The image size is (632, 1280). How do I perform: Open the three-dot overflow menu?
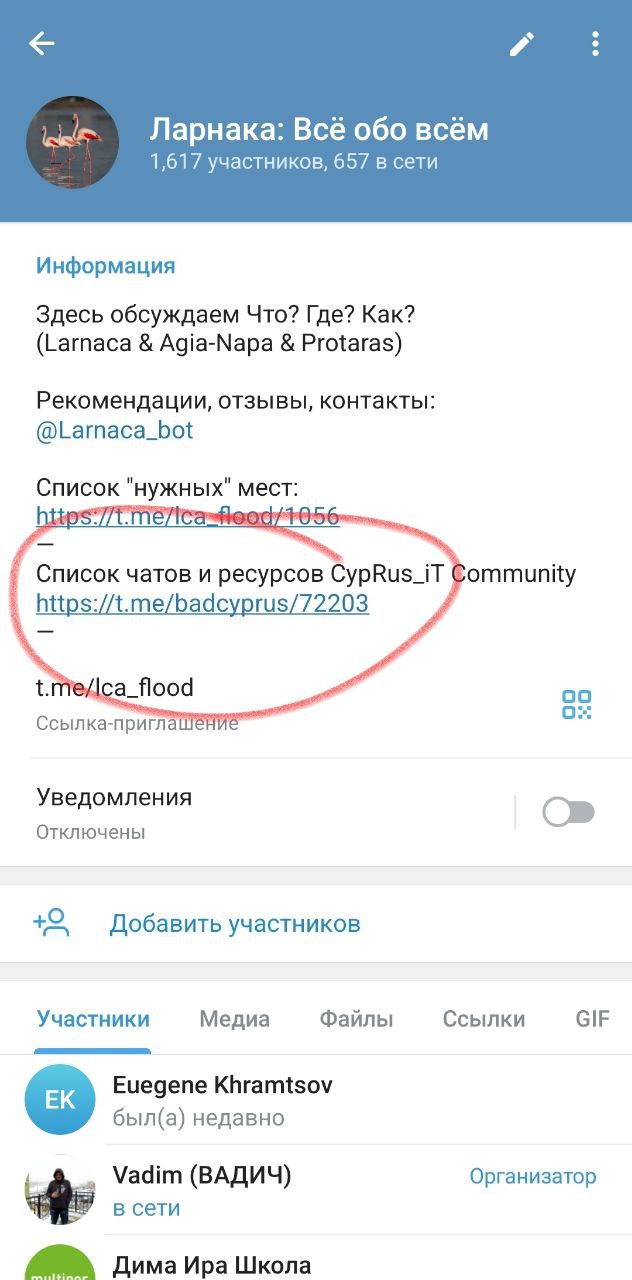click(595, 44)
